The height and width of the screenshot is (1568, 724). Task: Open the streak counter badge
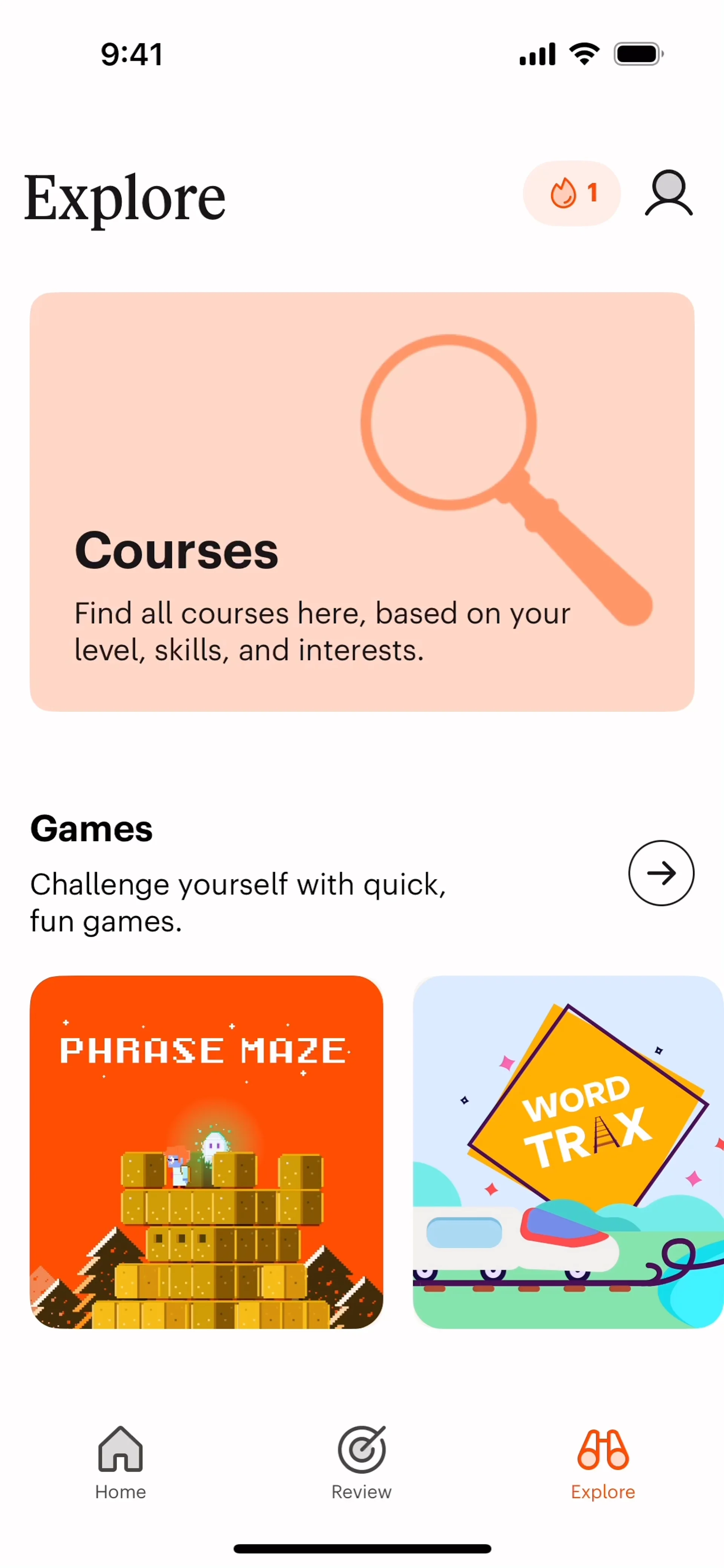pos(571,193)
